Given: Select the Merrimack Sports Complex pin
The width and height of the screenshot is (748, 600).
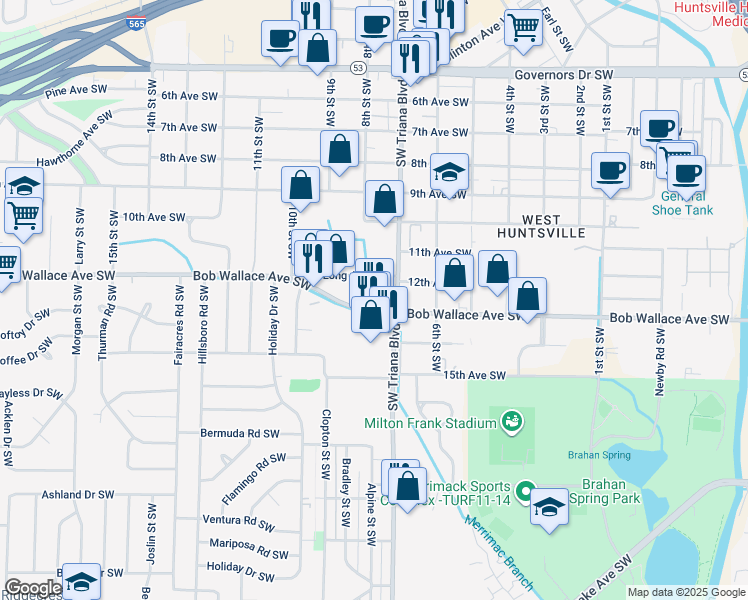Looking at the screenshot, I should pos(525,491).
